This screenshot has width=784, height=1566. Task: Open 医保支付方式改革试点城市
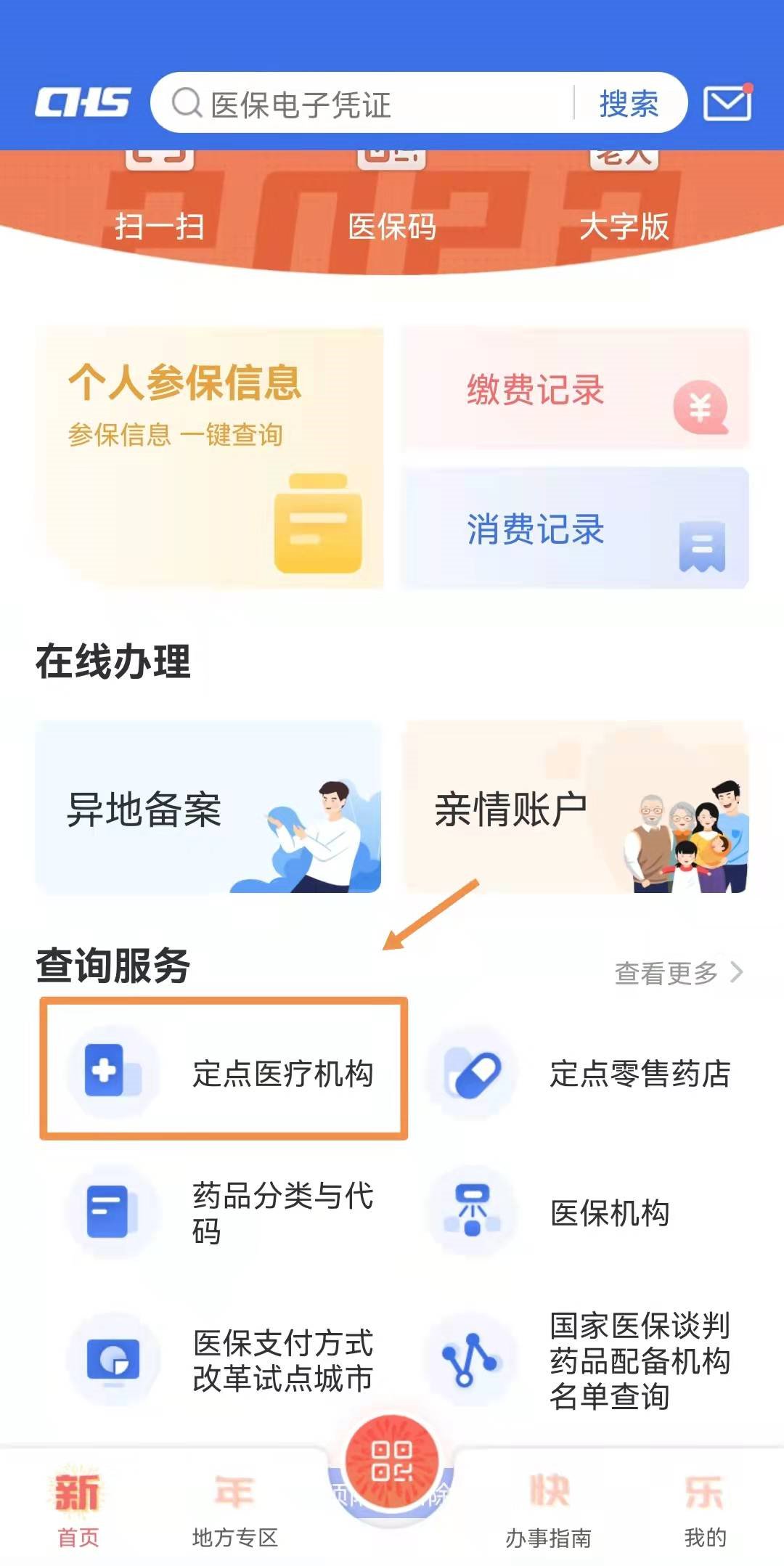coord(224,1360)
